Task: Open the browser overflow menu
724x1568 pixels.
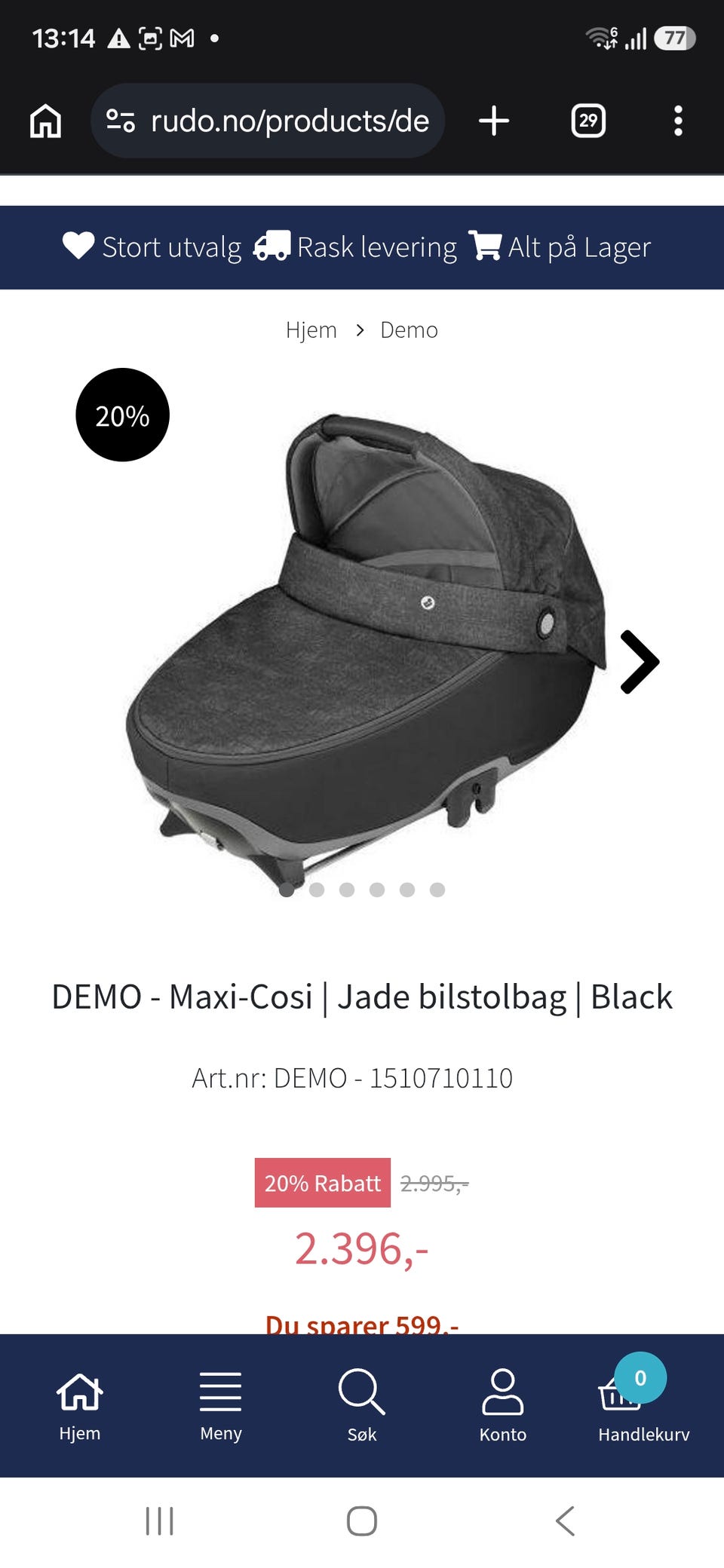Action: (x=678, y=121)
